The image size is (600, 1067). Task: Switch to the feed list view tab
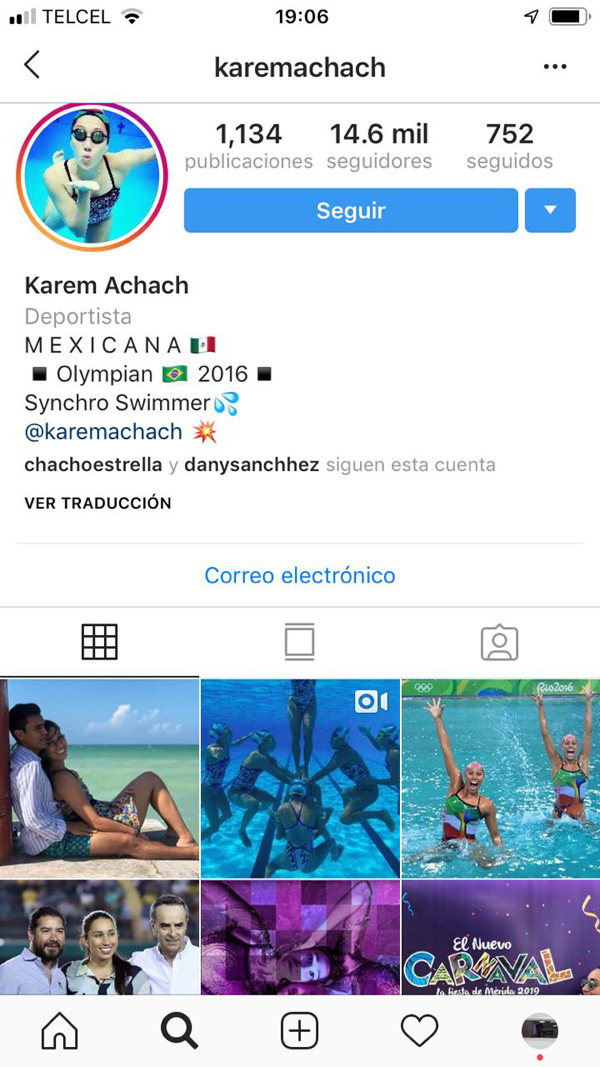pos(299,642)
